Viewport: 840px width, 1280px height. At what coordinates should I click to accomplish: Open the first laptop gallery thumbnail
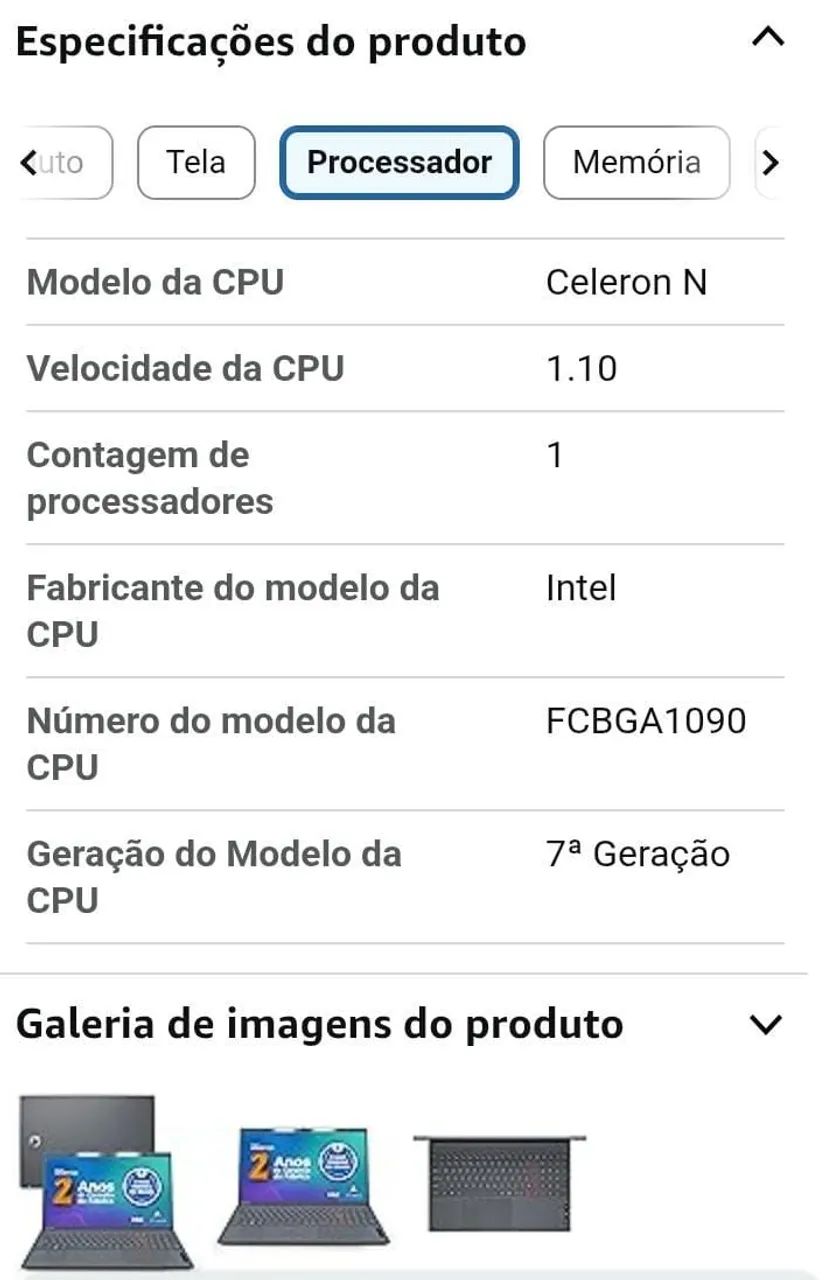tap(105, 1180)
